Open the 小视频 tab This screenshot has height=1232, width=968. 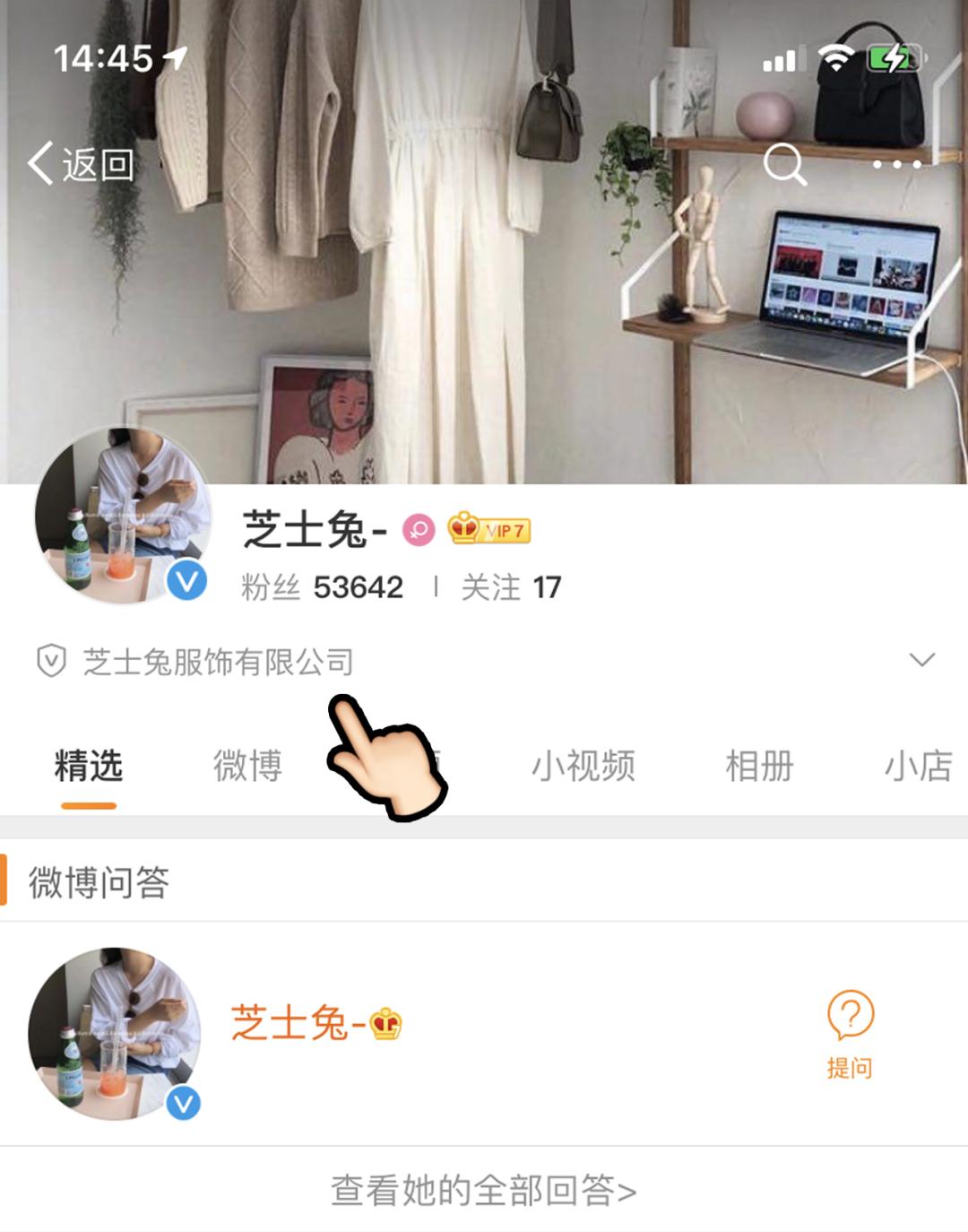pos(584,767)
